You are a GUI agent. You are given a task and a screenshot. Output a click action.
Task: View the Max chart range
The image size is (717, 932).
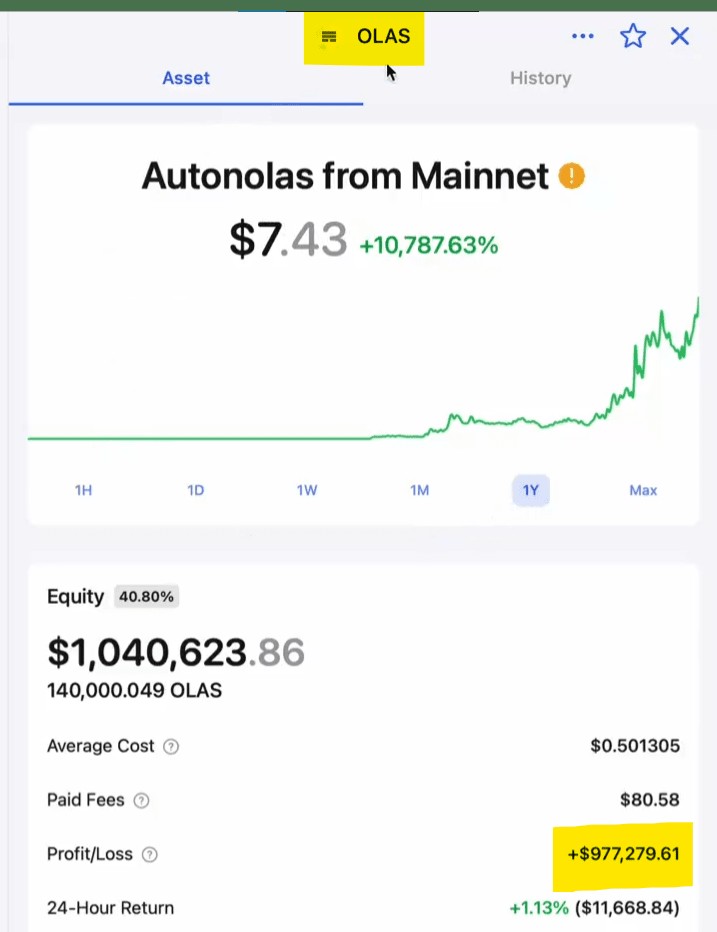643,490
